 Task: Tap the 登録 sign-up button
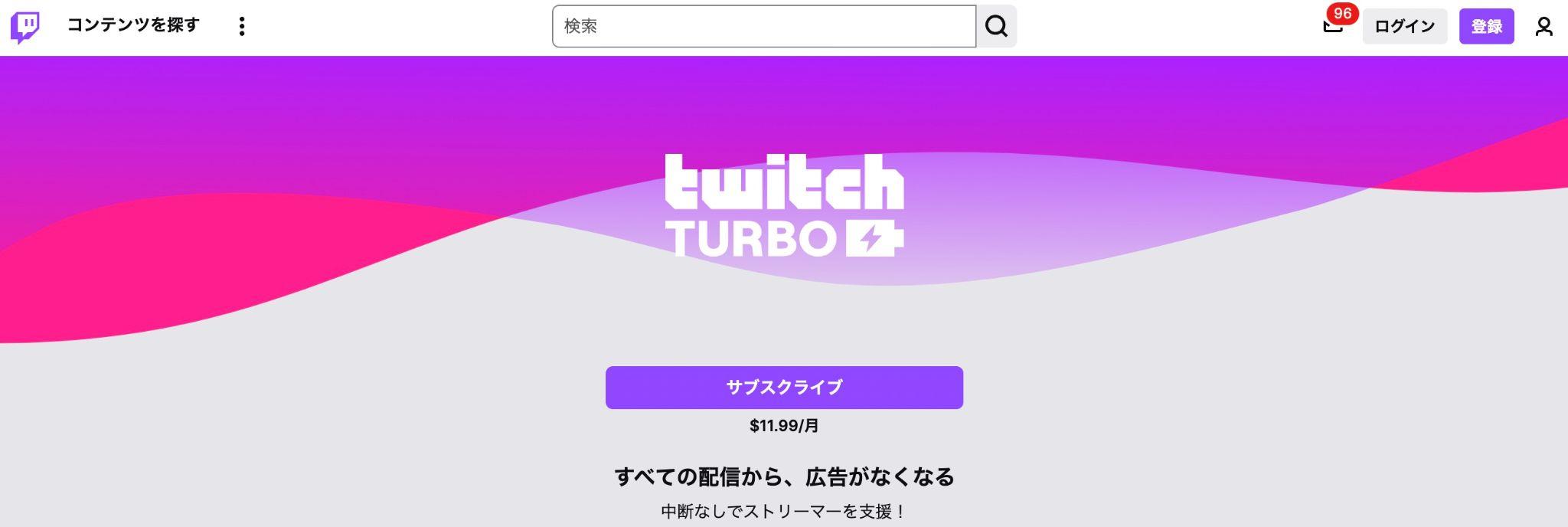click(x=1486, y=26)
